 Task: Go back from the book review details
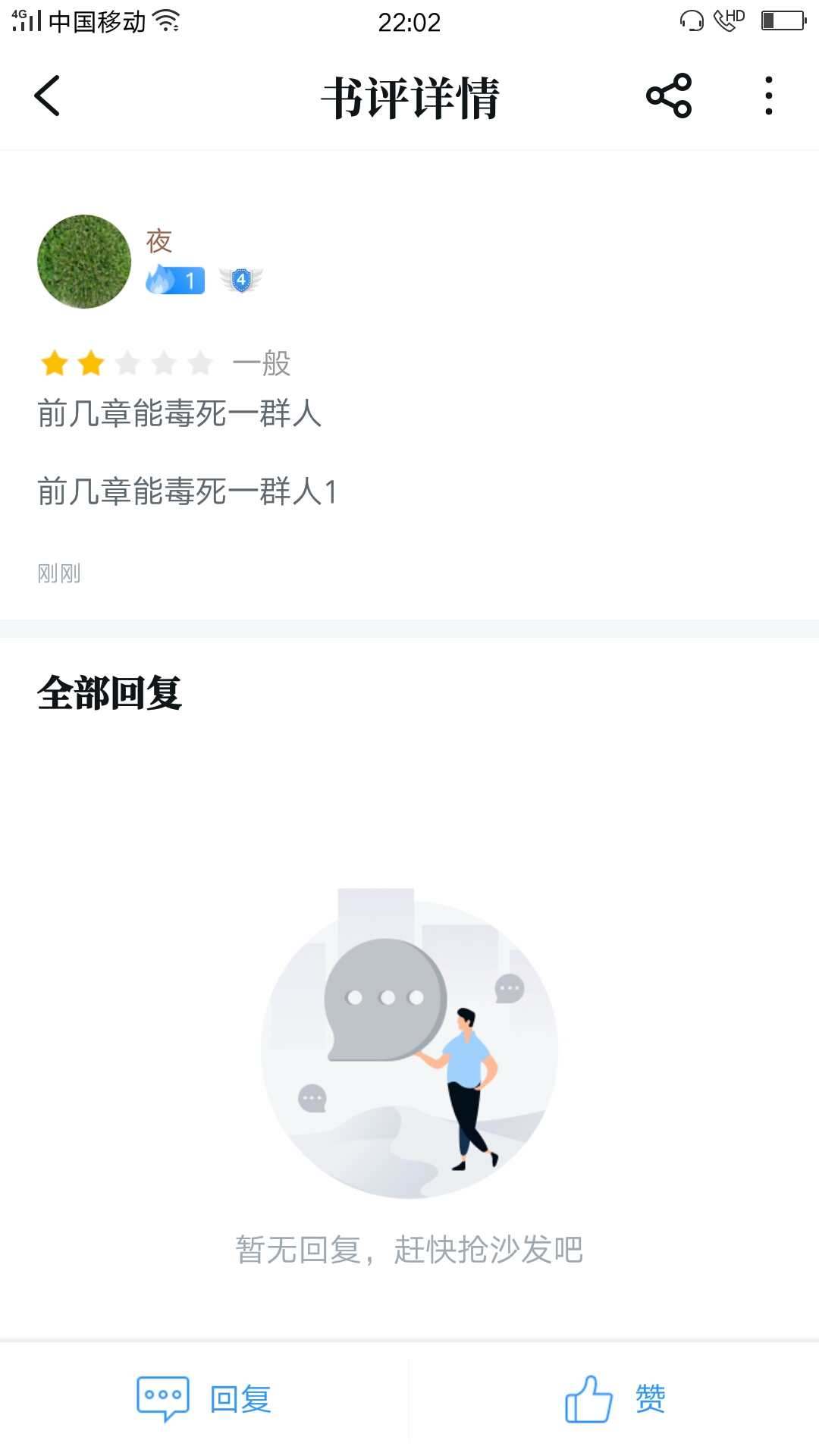click(x=47, y=96)
